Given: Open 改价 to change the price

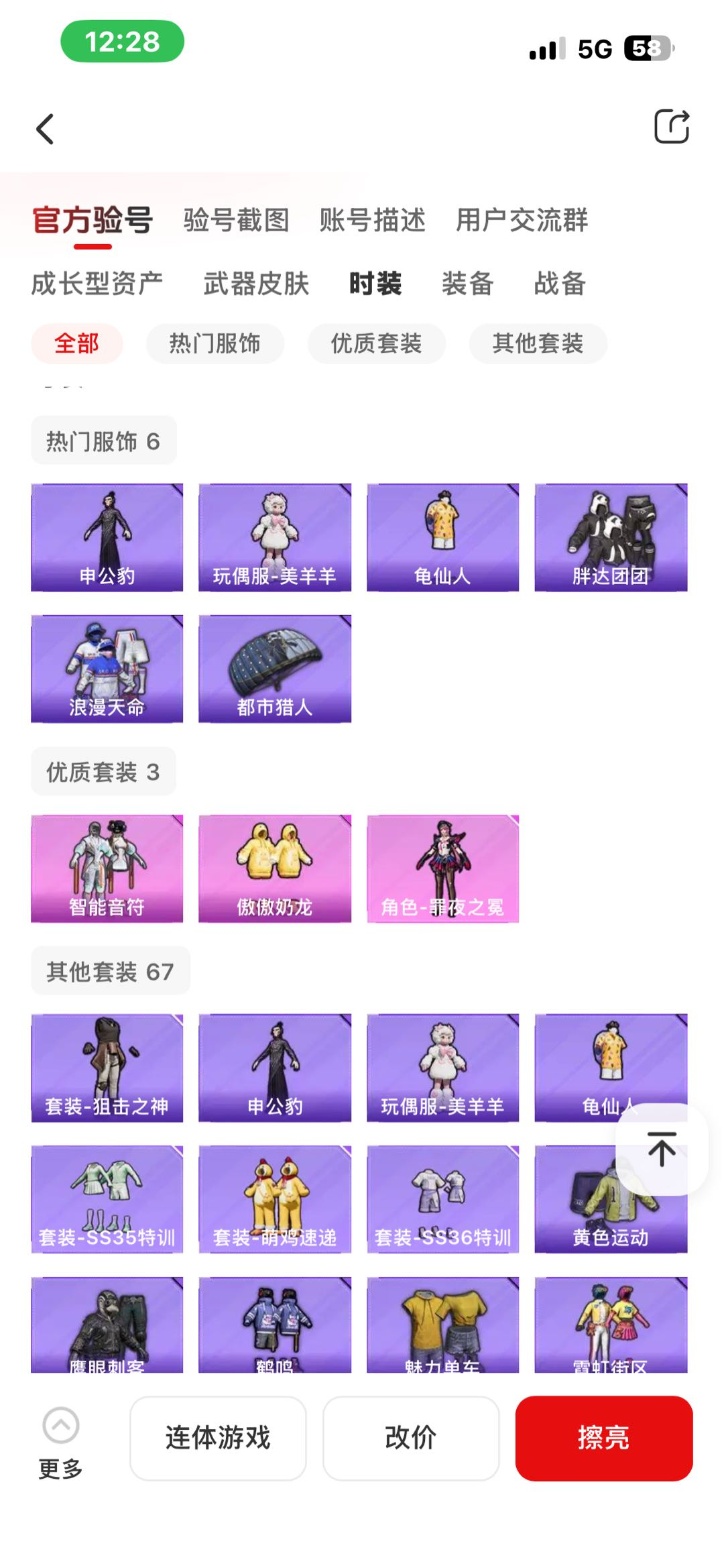Looking at the screenshot, I should tap(410, 1438).
